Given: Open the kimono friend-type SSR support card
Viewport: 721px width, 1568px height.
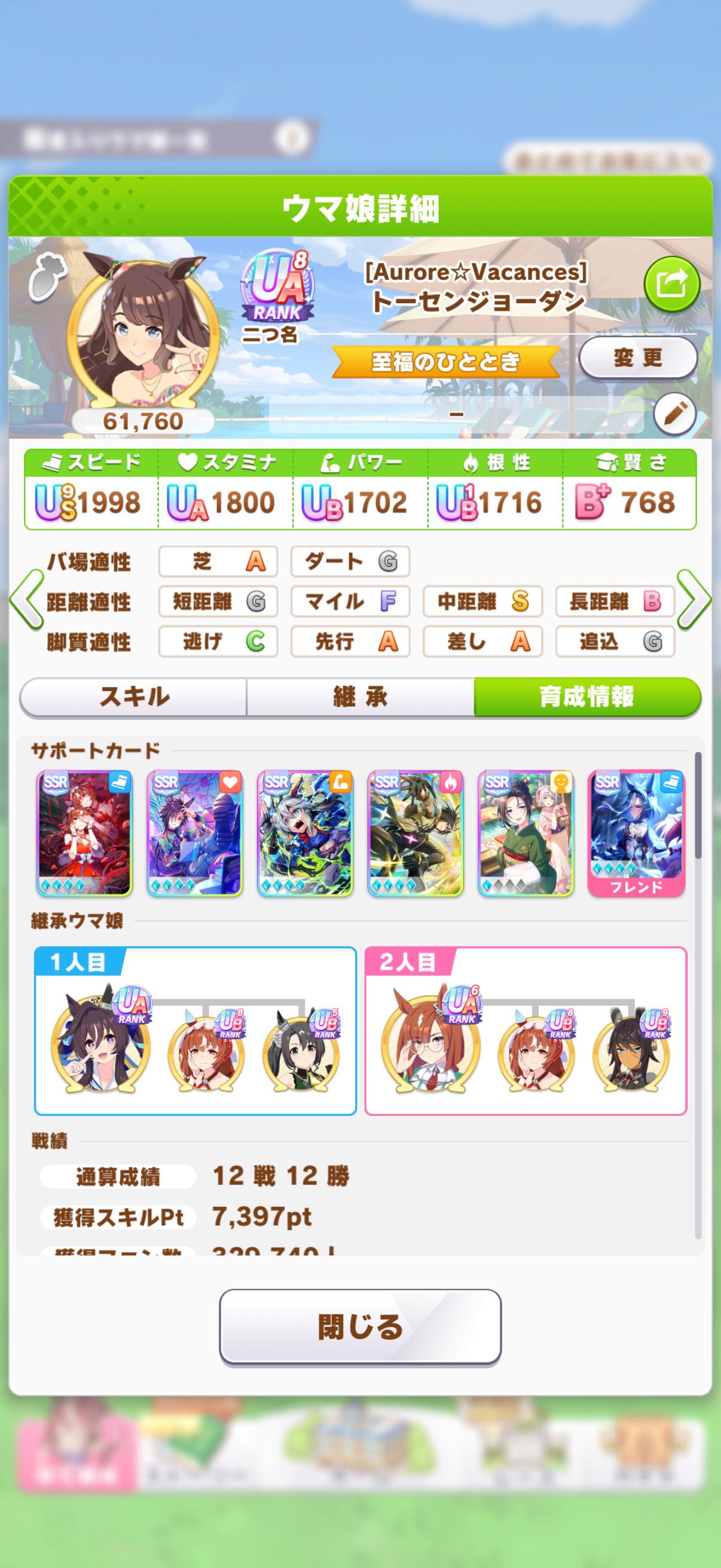Looking at the screenshot, I should (526, 832).
